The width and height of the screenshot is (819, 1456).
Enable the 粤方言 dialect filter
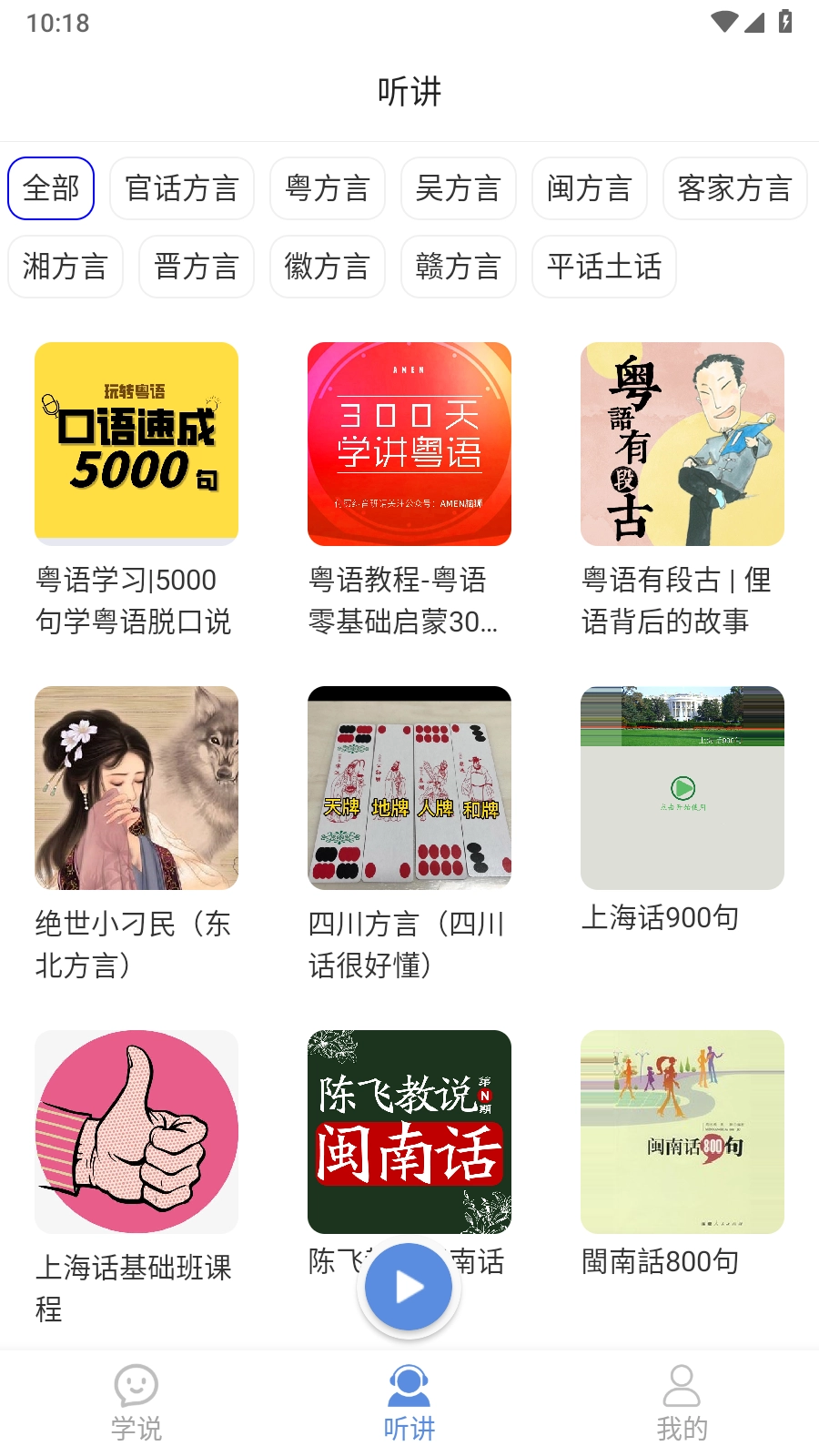(327, 187)
